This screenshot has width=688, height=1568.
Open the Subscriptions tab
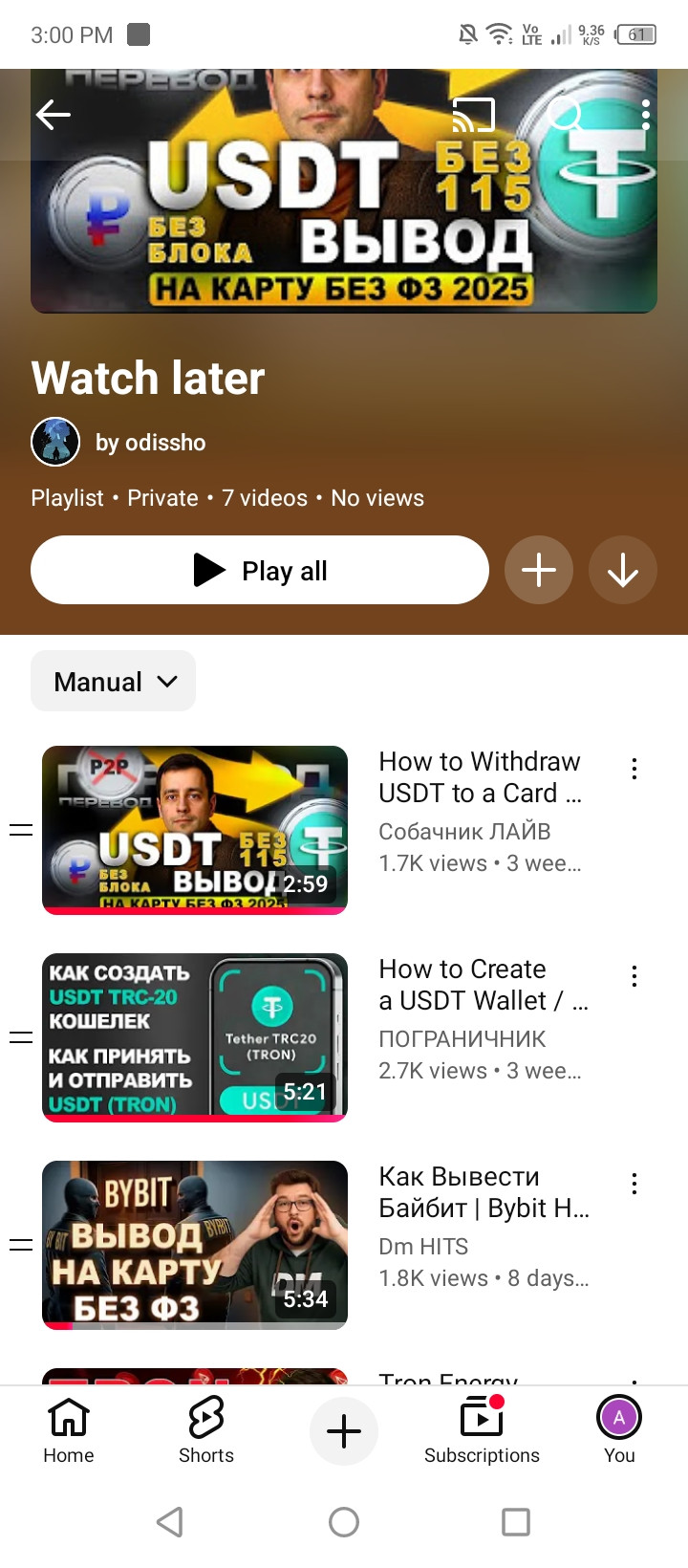[x=482, y=1430]
